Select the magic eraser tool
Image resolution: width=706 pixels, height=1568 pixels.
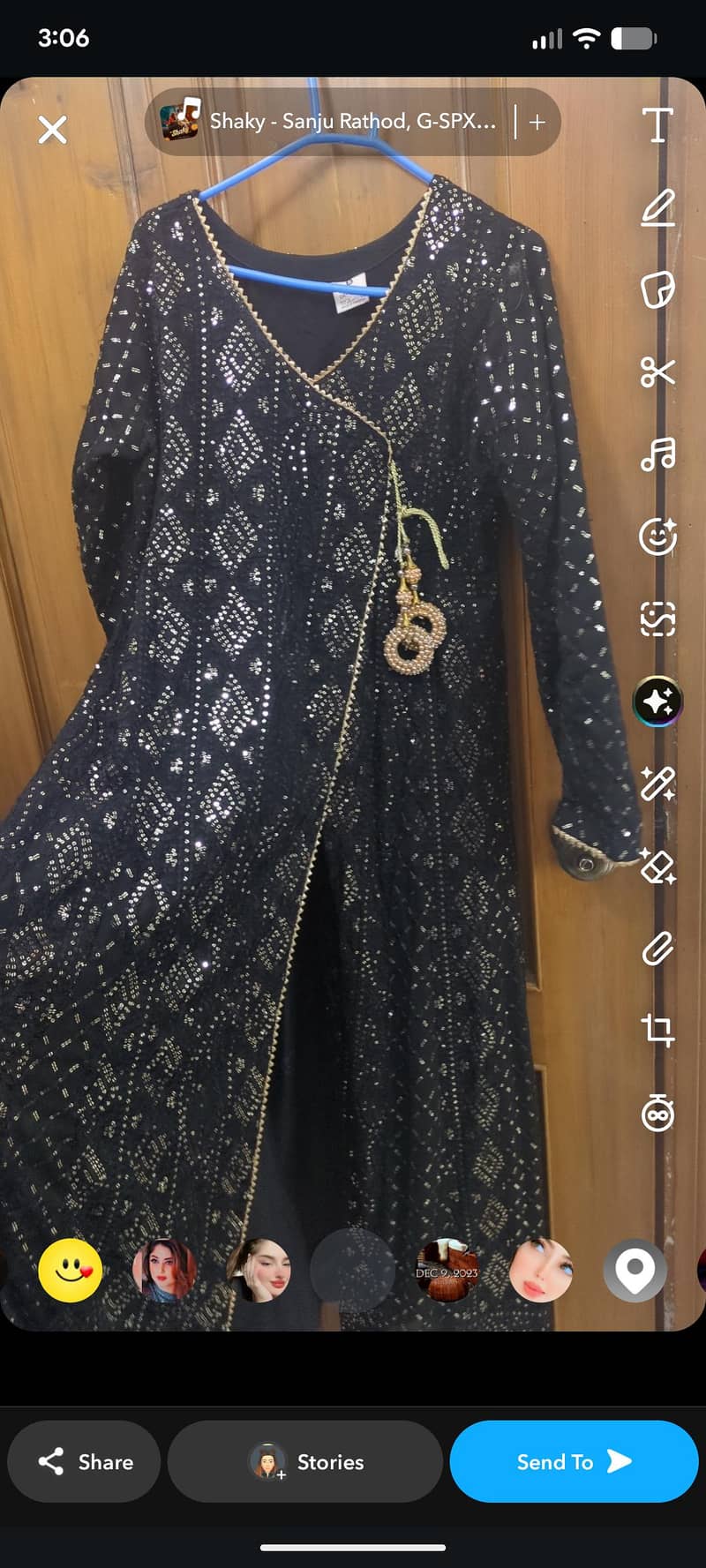[x=657, y=867]
